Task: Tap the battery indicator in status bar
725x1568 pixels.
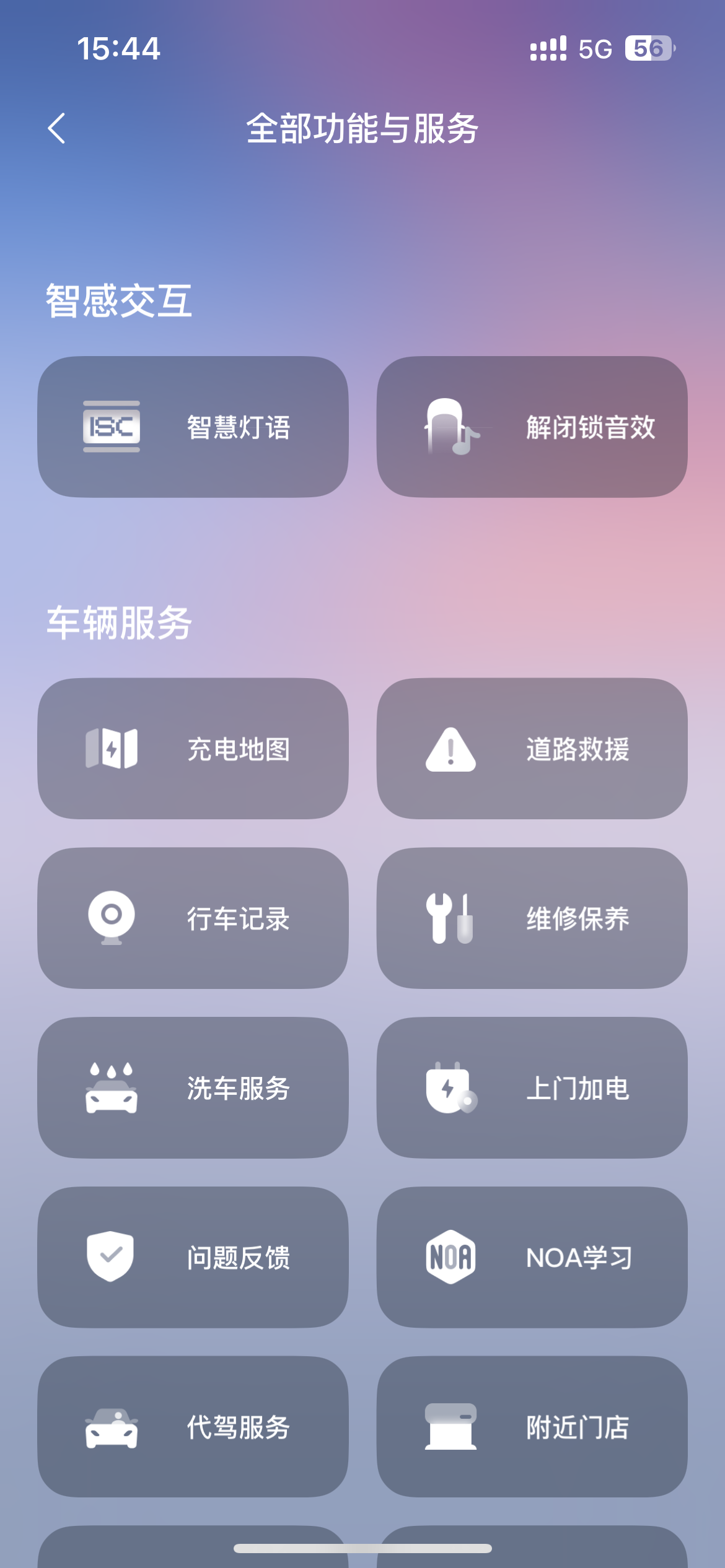Action: click(x=648, y=48)
